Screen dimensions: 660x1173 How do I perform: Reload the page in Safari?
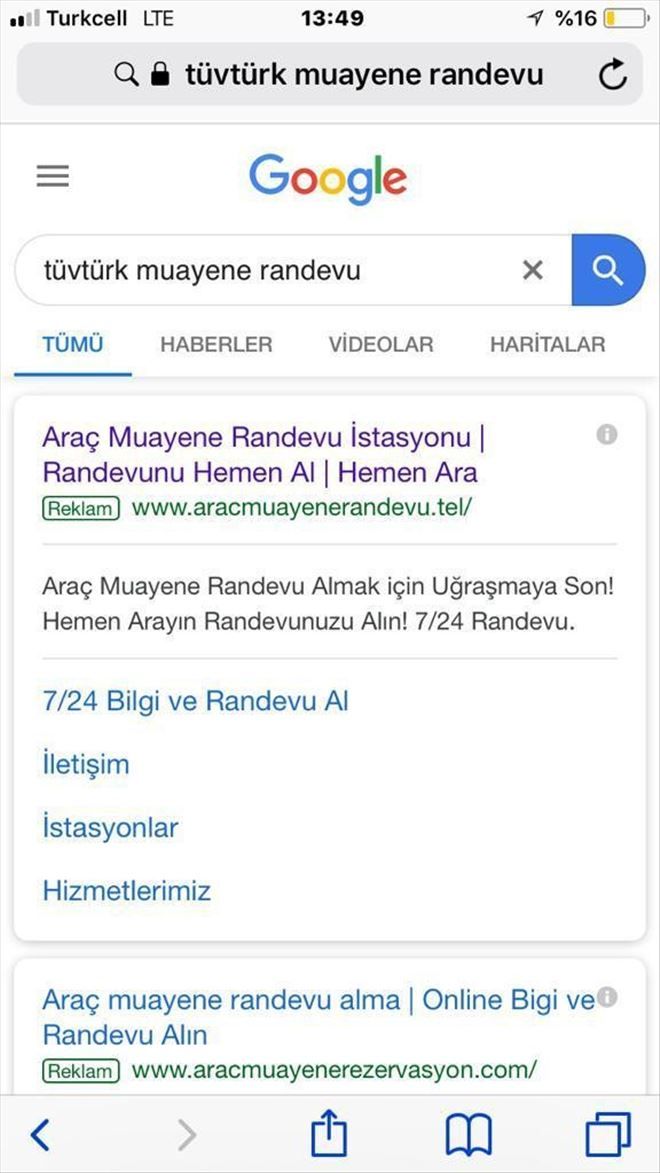coord(612,74)
